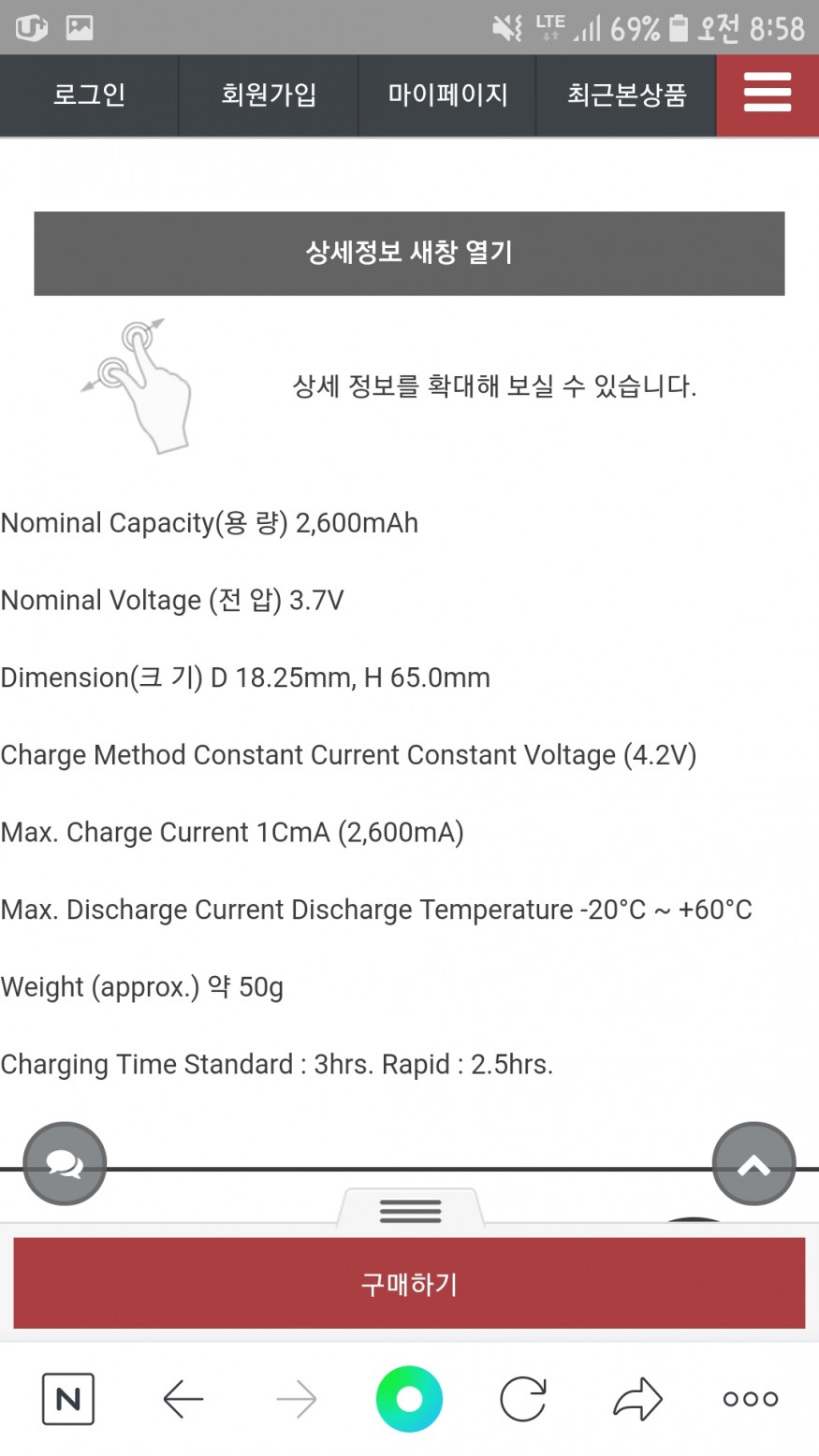Expand the purchase panel handle
The image size is (819, 1456).
(x=410, y=1210)
